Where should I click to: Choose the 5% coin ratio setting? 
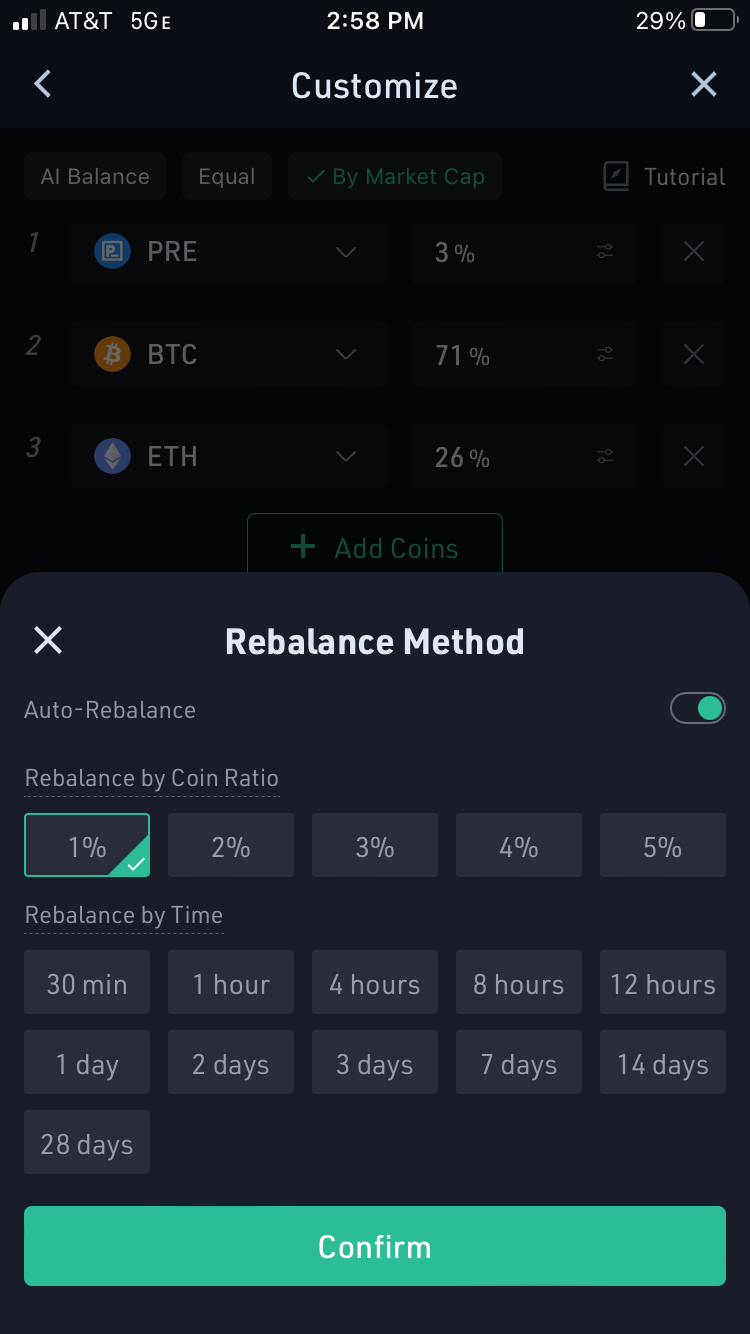(662, 845)
